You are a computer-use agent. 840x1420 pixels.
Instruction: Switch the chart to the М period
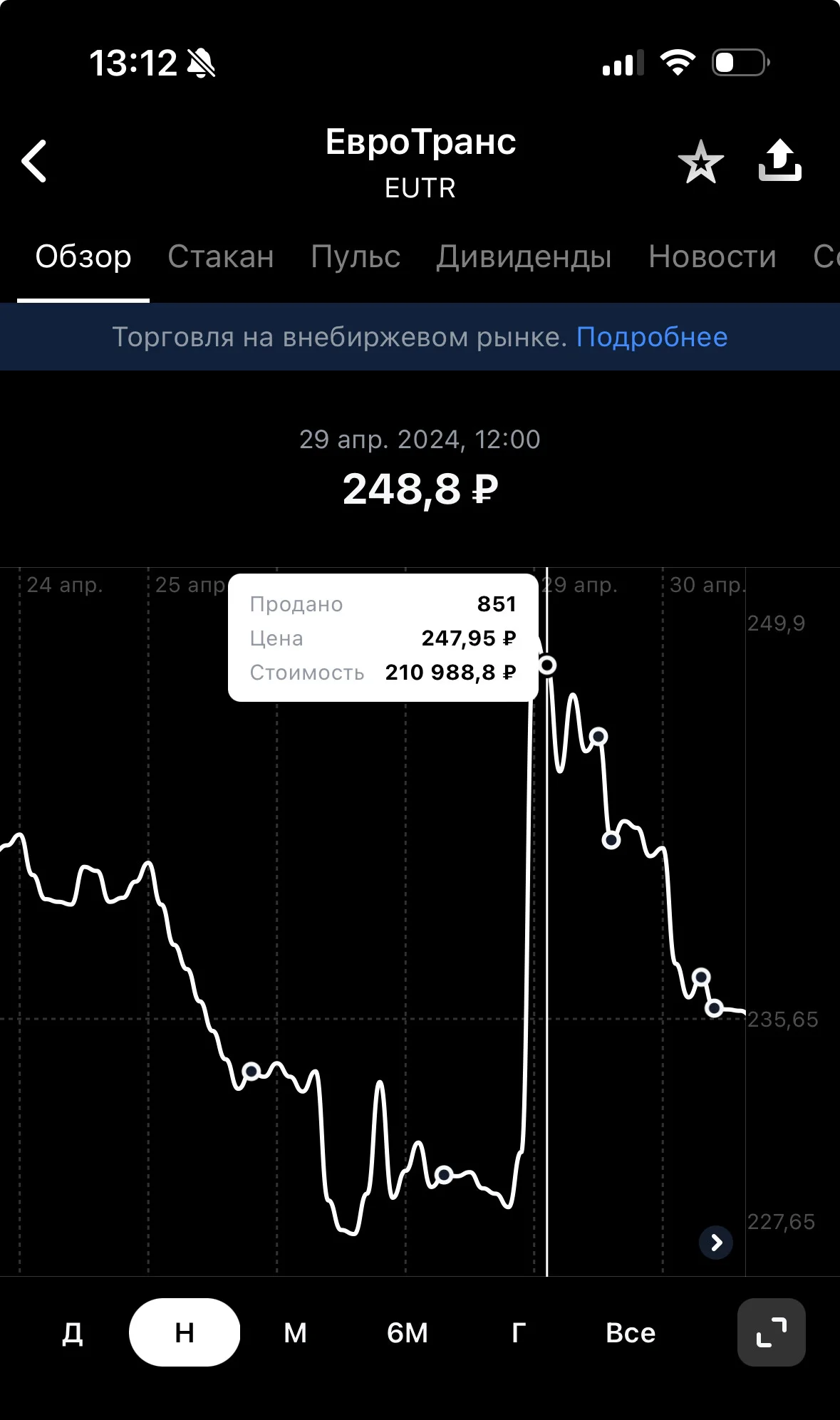296,1332
